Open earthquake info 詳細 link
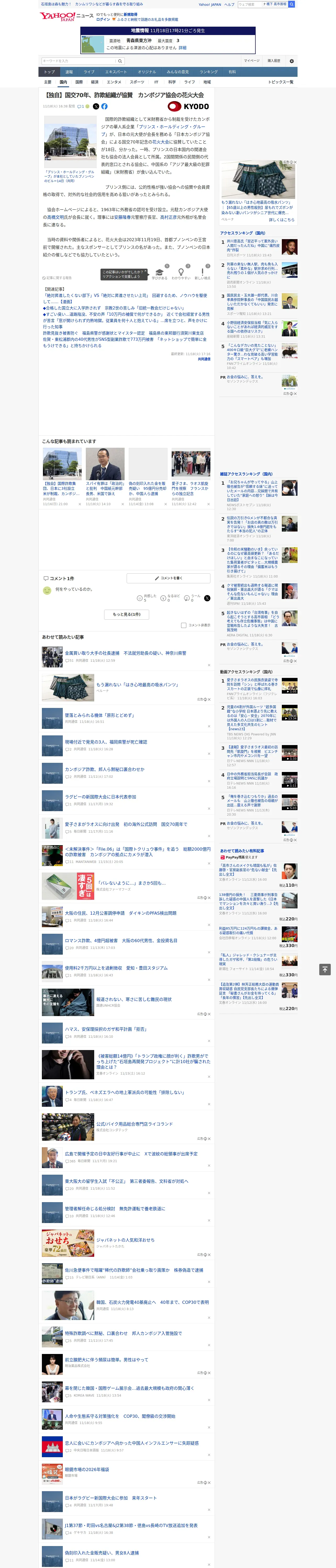 click(182, 48)
